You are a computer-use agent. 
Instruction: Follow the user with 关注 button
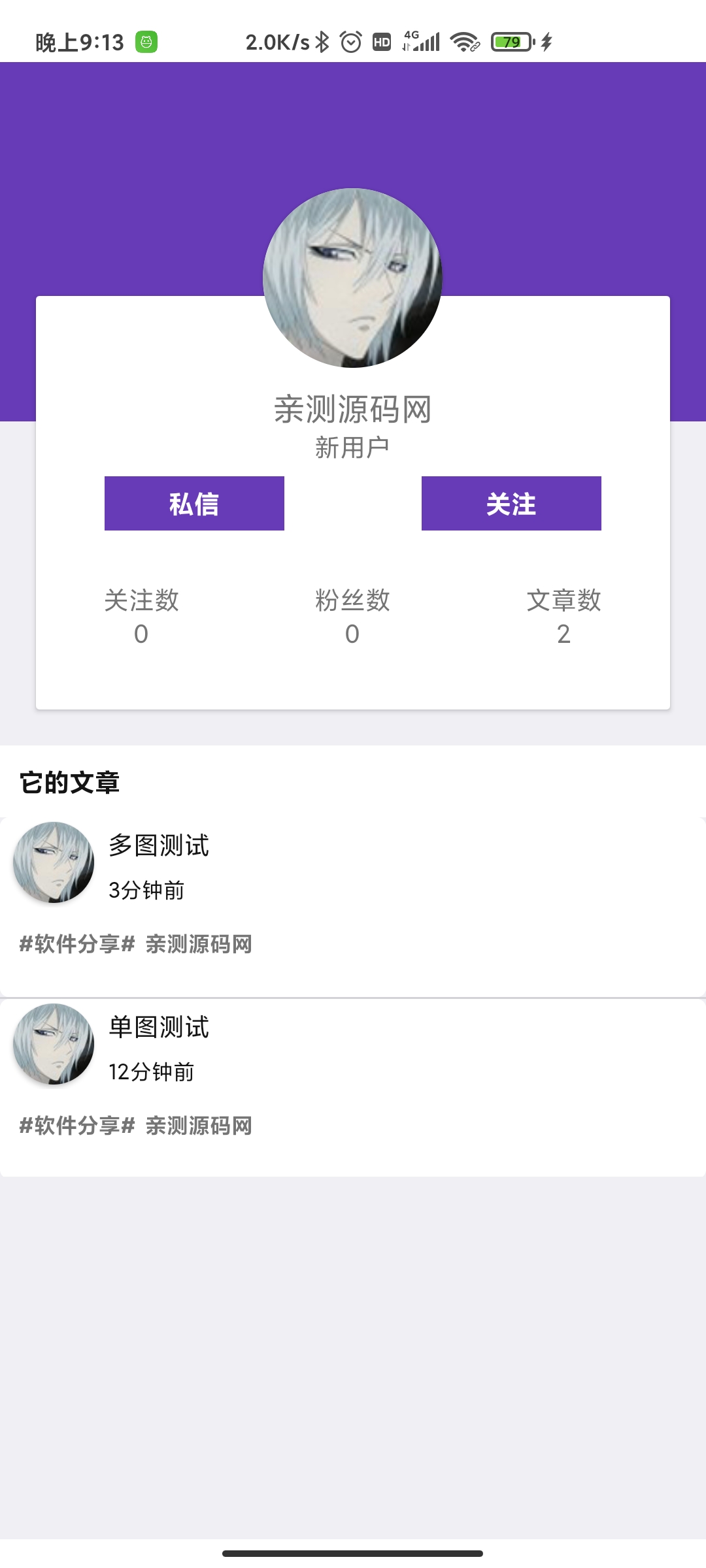(x=511, y=503)
